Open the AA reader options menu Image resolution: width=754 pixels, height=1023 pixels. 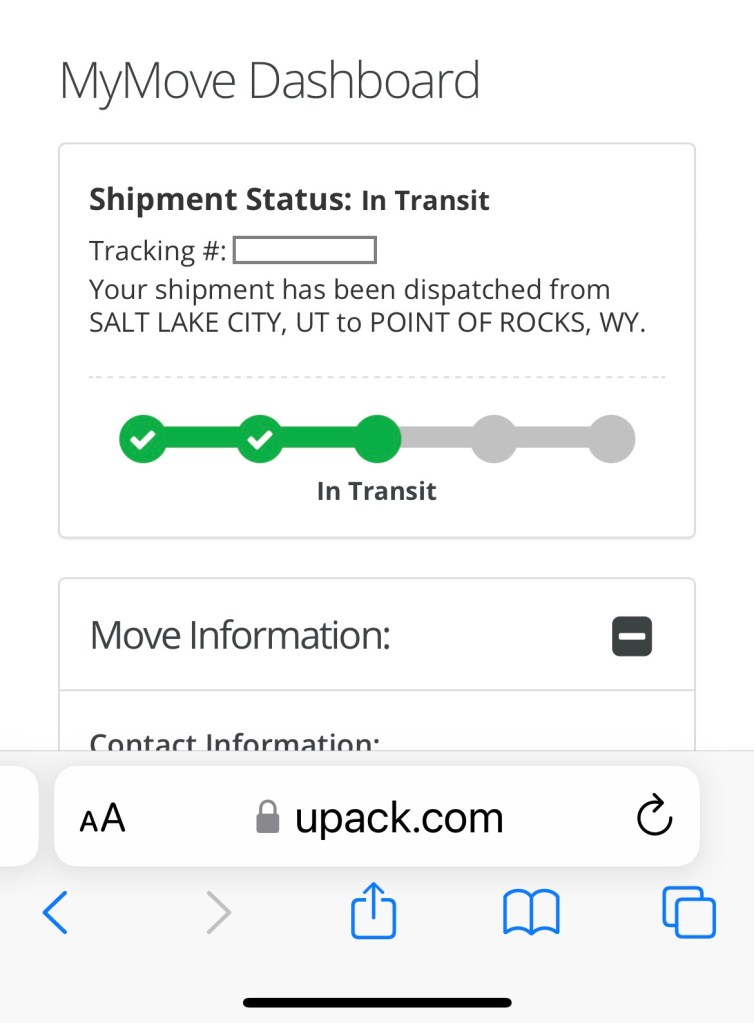(103, 818)
